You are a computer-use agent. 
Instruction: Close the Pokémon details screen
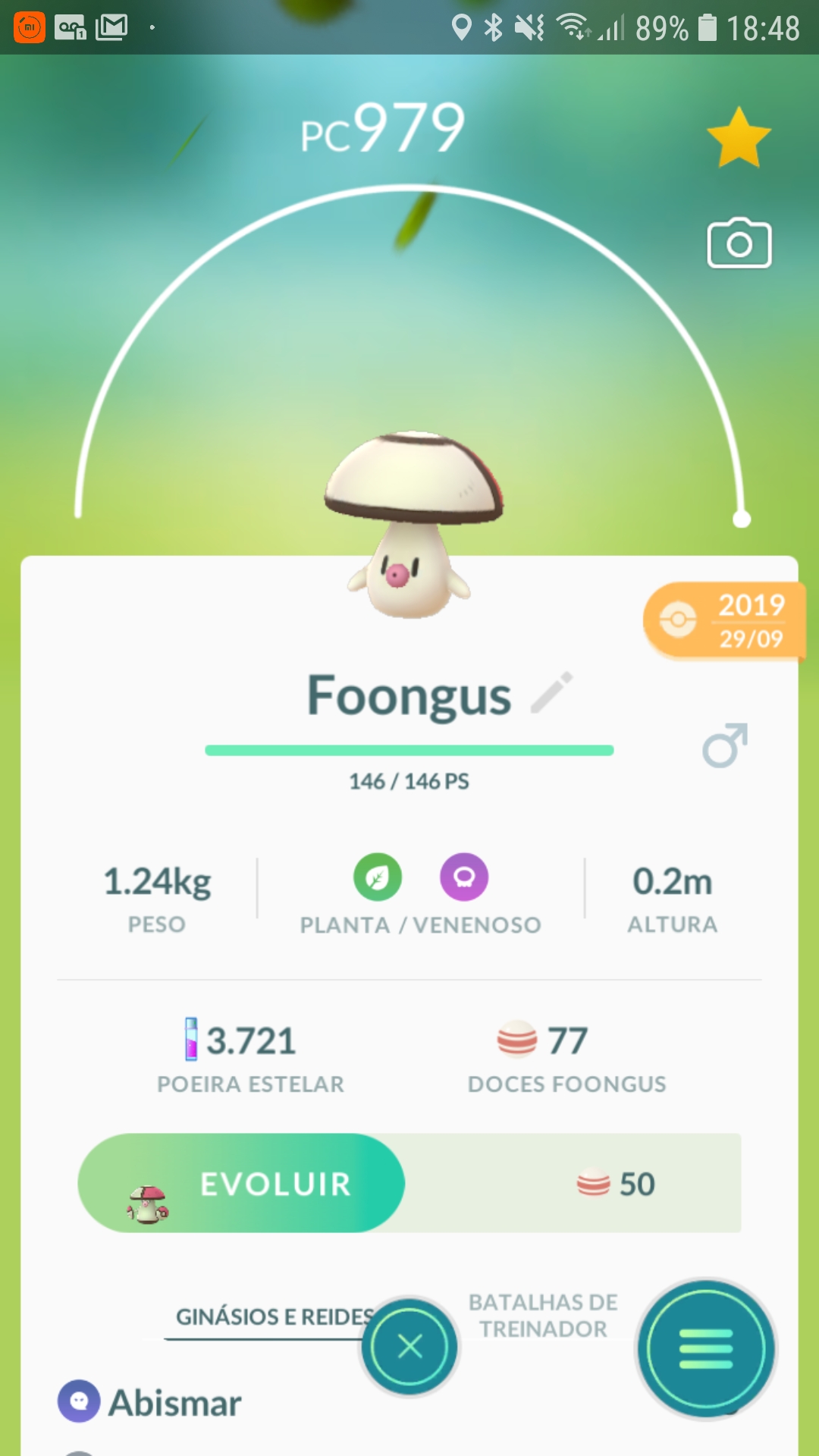pyautogui.click(x=409, y=1347)
